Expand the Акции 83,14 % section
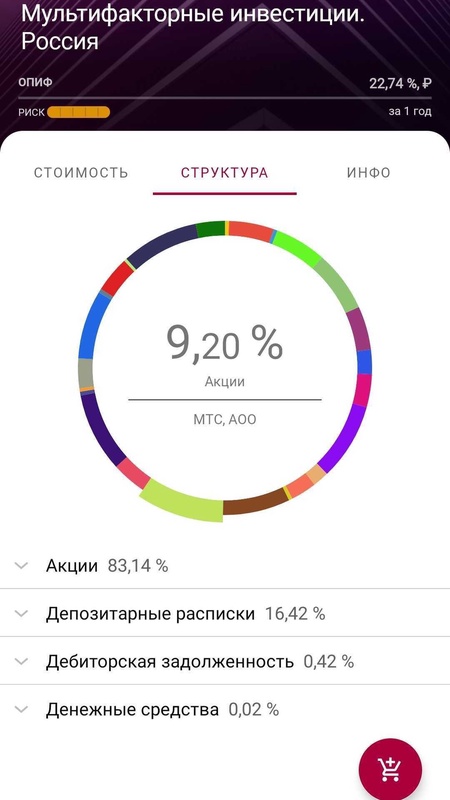 click(x=225, y=565)
